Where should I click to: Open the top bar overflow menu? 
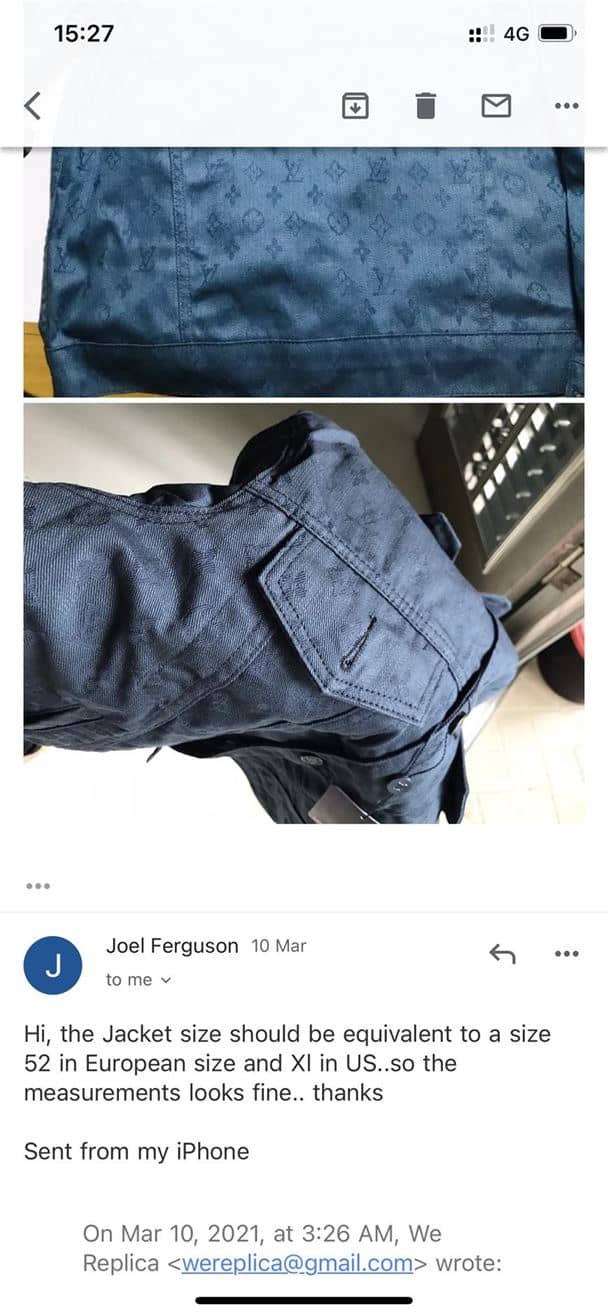(x=566, y=105)
